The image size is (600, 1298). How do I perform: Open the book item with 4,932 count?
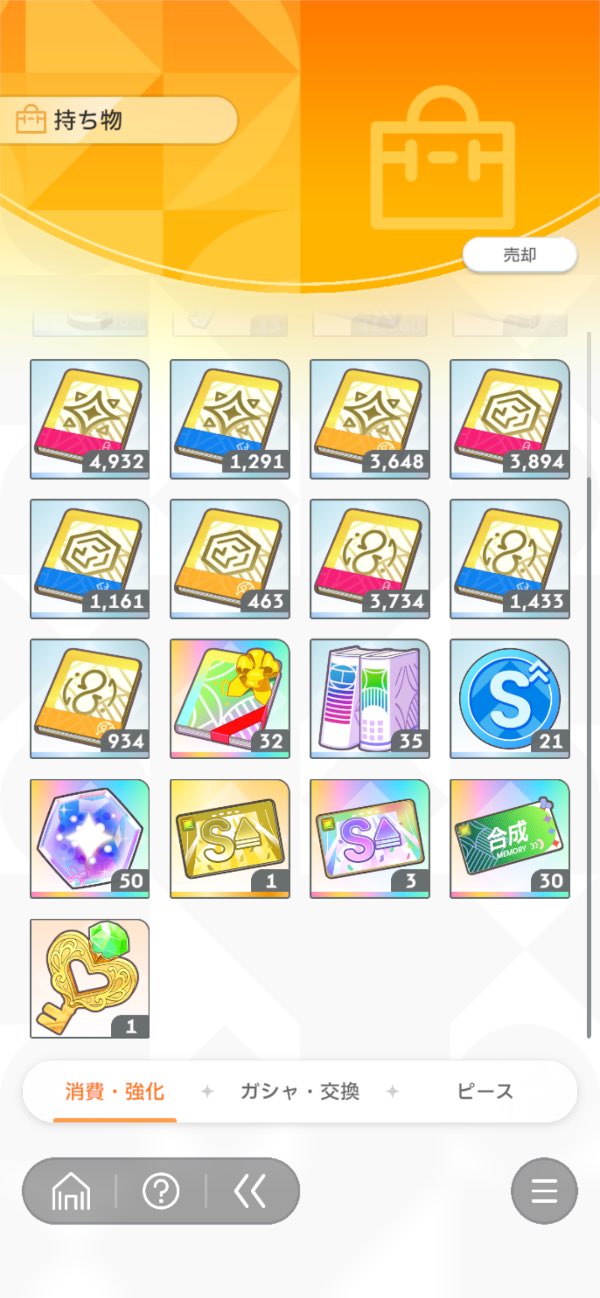point(90,419)
